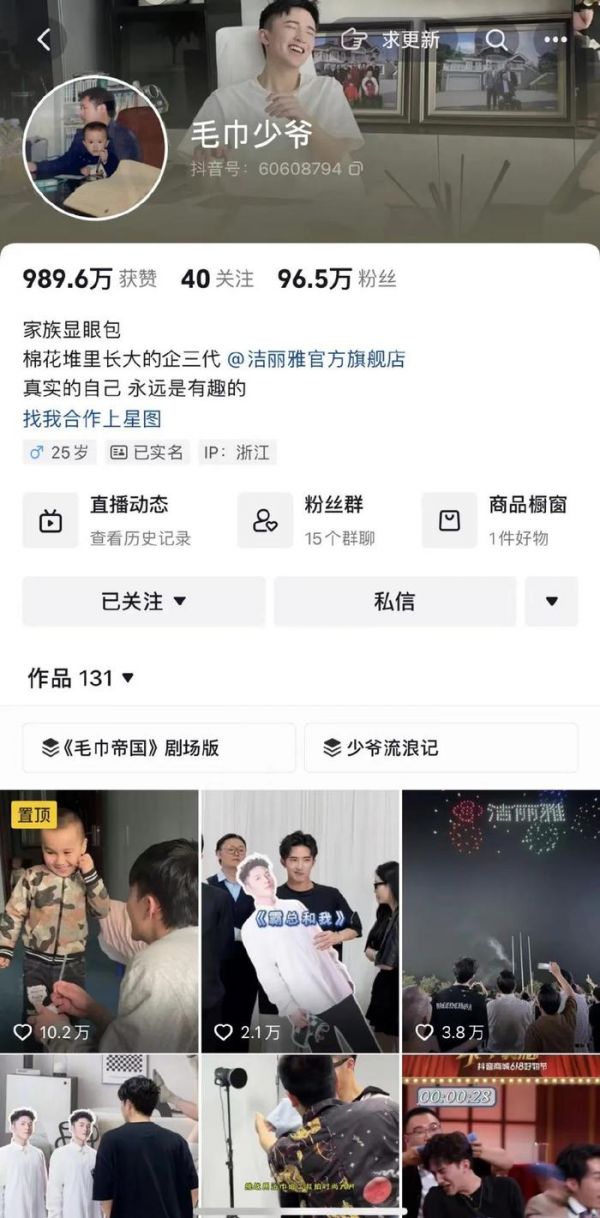View the 毛巾少爷 profile avatar
The width and height of the screenshot is (600, 1218).
pyautogui.click(x=95, y=147)
